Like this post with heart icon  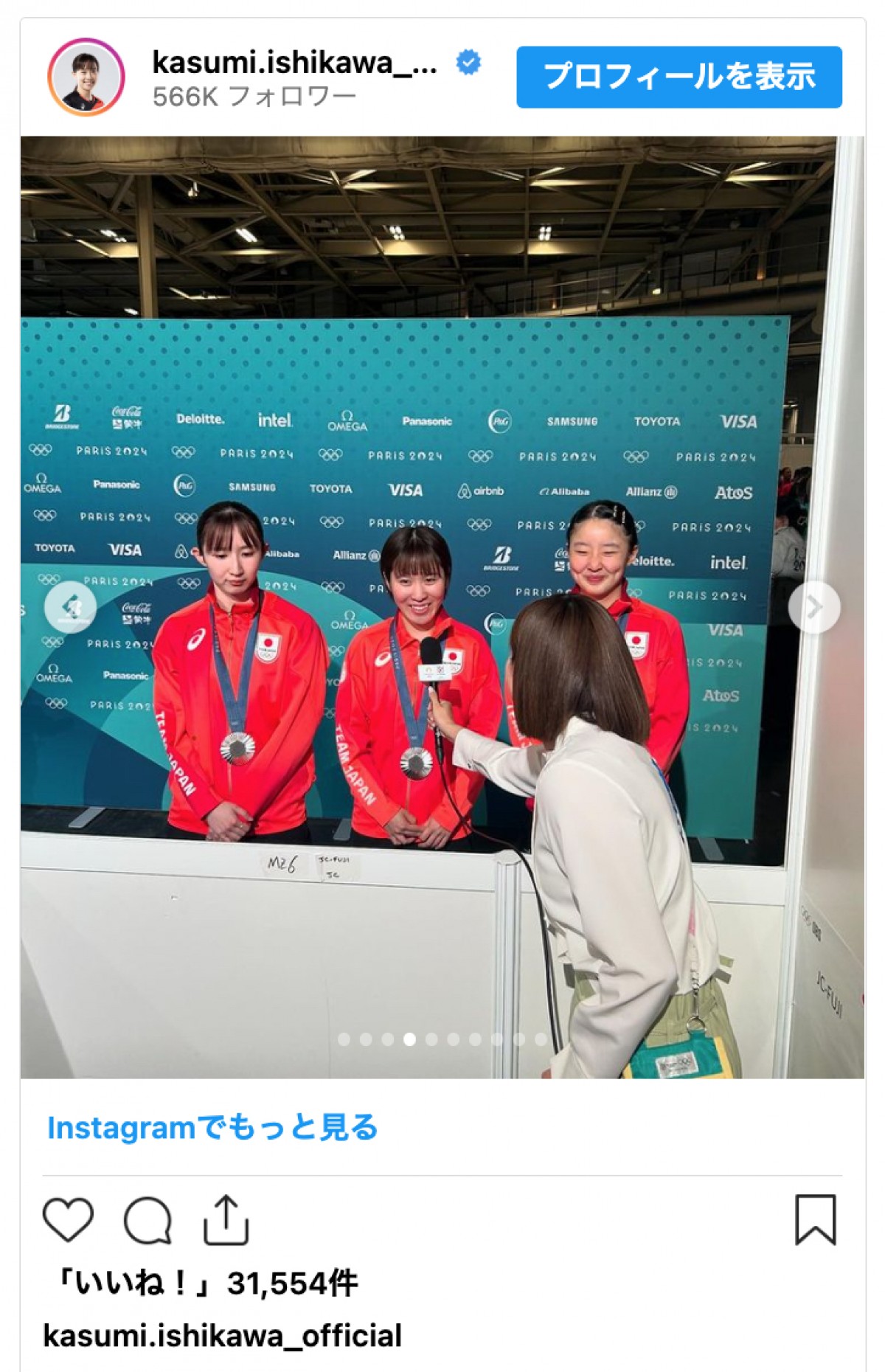[x=69, y=1219]
